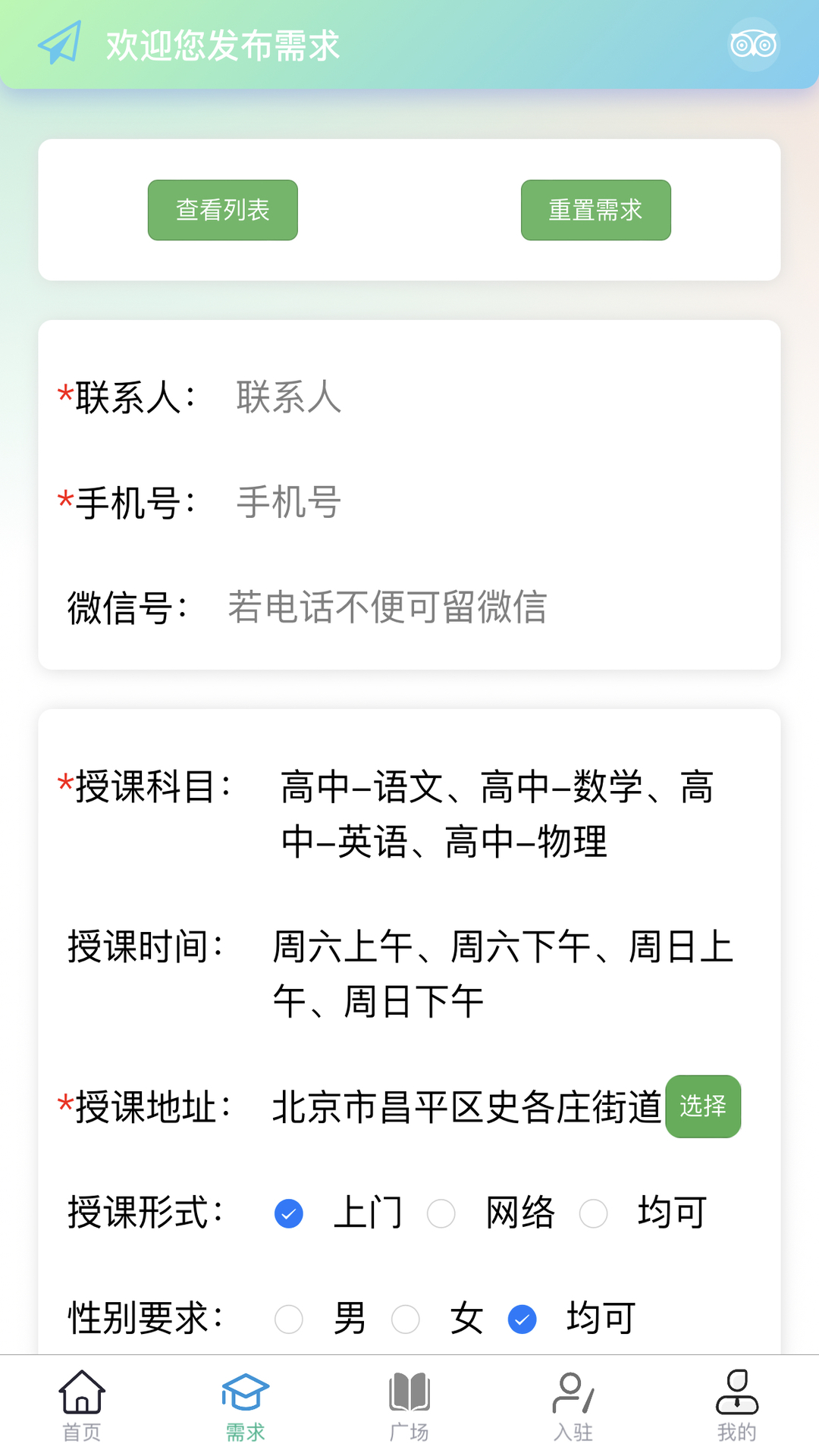Open the 广场 book icon
This screenshot has height=1456, width=819.
[409, 1392]
